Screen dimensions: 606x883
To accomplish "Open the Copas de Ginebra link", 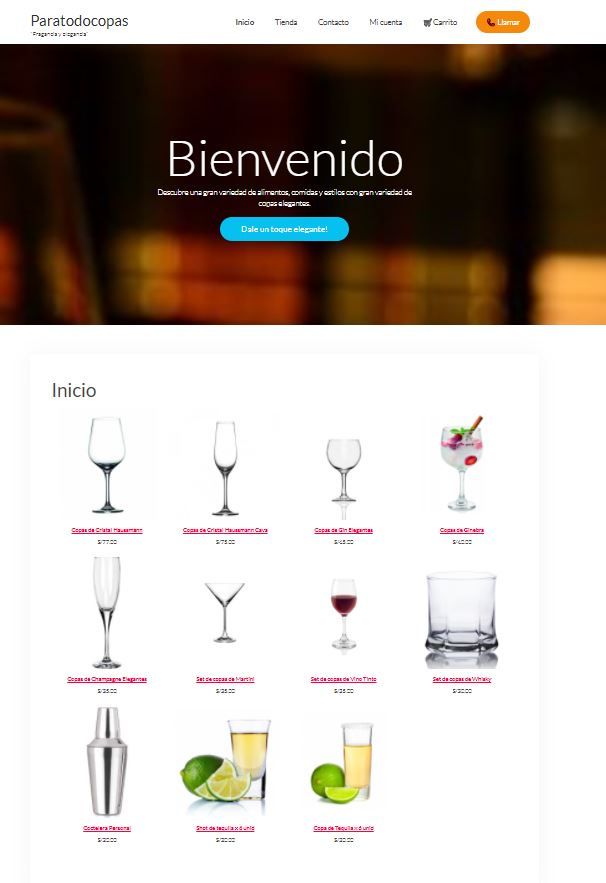I will coord(462,530).
